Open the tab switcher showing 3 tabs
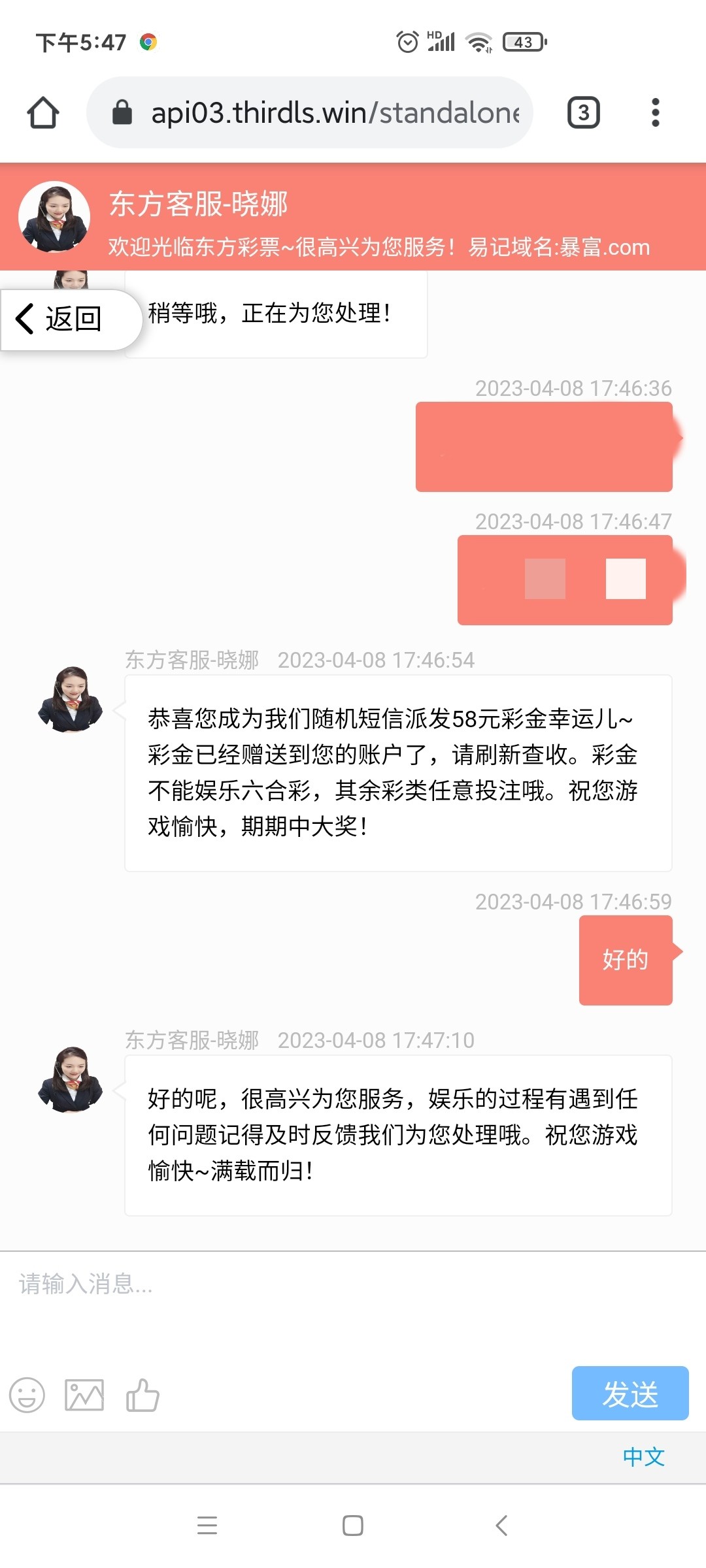 pyautogui.click(x=583, y=112)
